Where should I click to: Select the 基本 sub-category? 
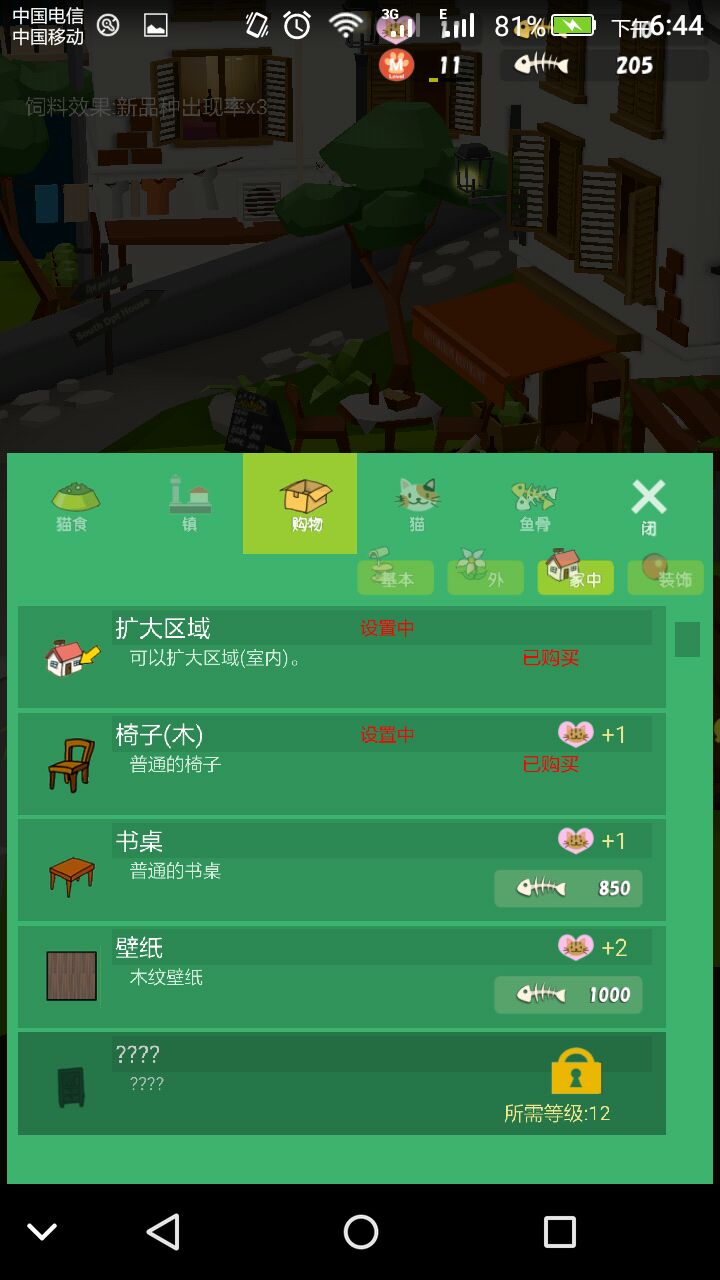[395, 577]
